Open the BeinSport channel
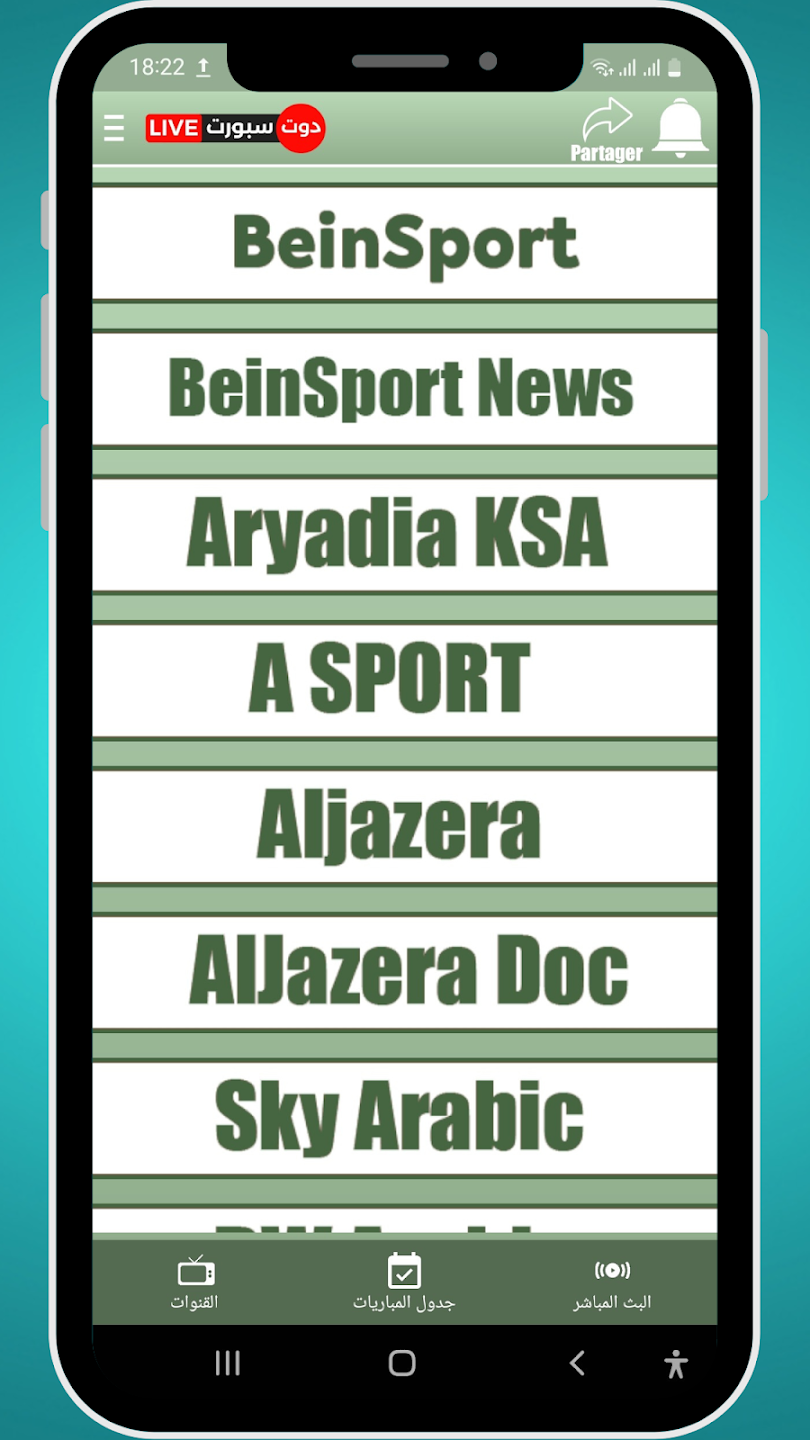The height and width of the screenshot is (1440, 810). click(405, 243)
